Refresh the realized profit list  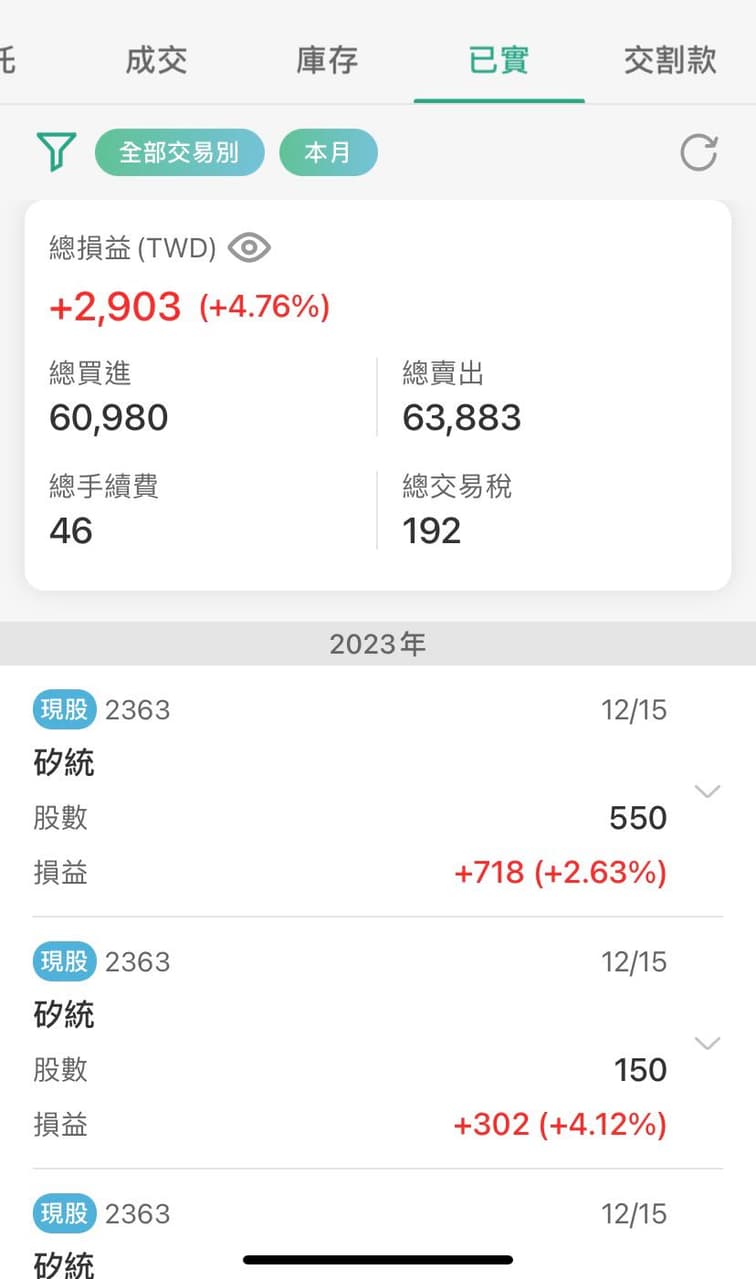pos(699,153)
